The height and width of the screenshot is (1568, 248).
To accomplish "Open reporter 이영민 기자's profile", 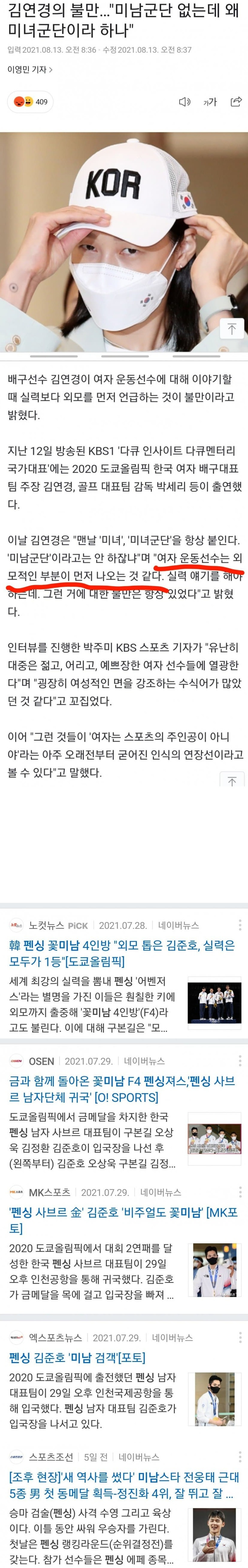I will 29,70.
